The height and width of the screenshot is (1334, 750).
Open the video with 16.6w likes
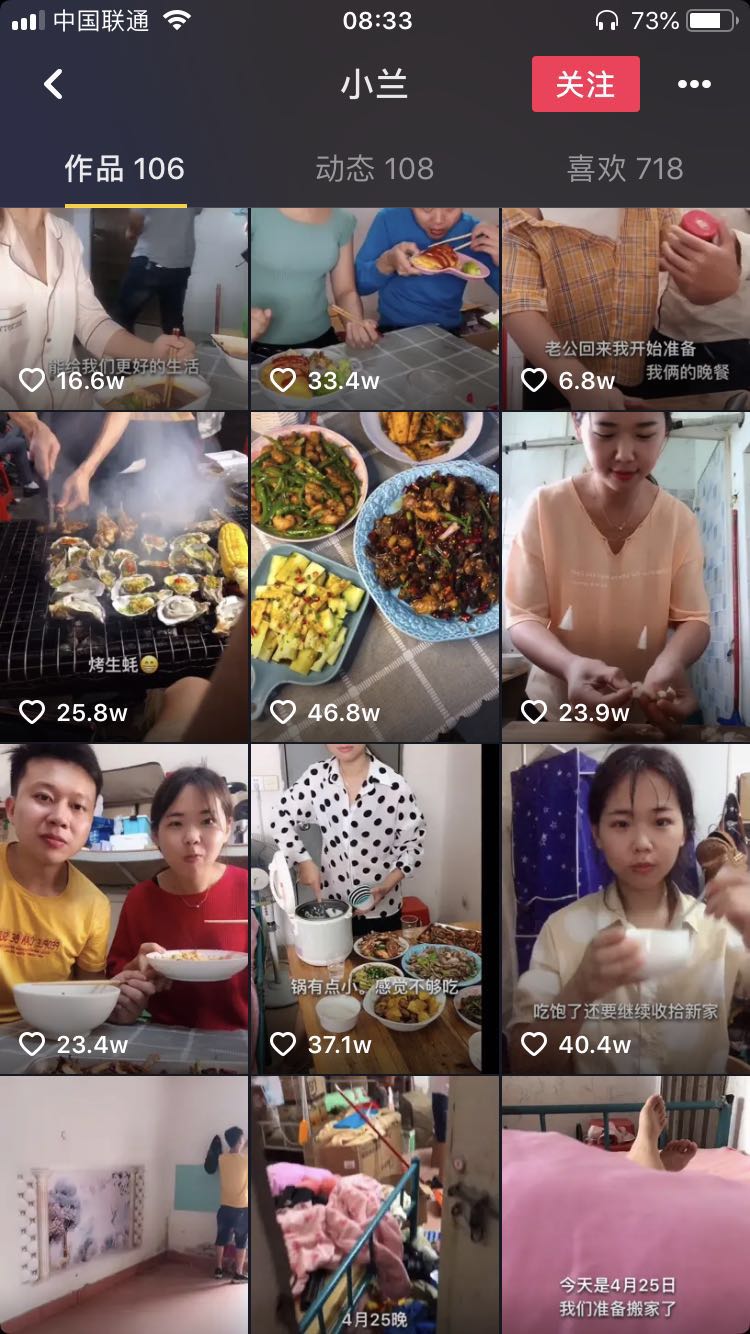coord(124,308)
